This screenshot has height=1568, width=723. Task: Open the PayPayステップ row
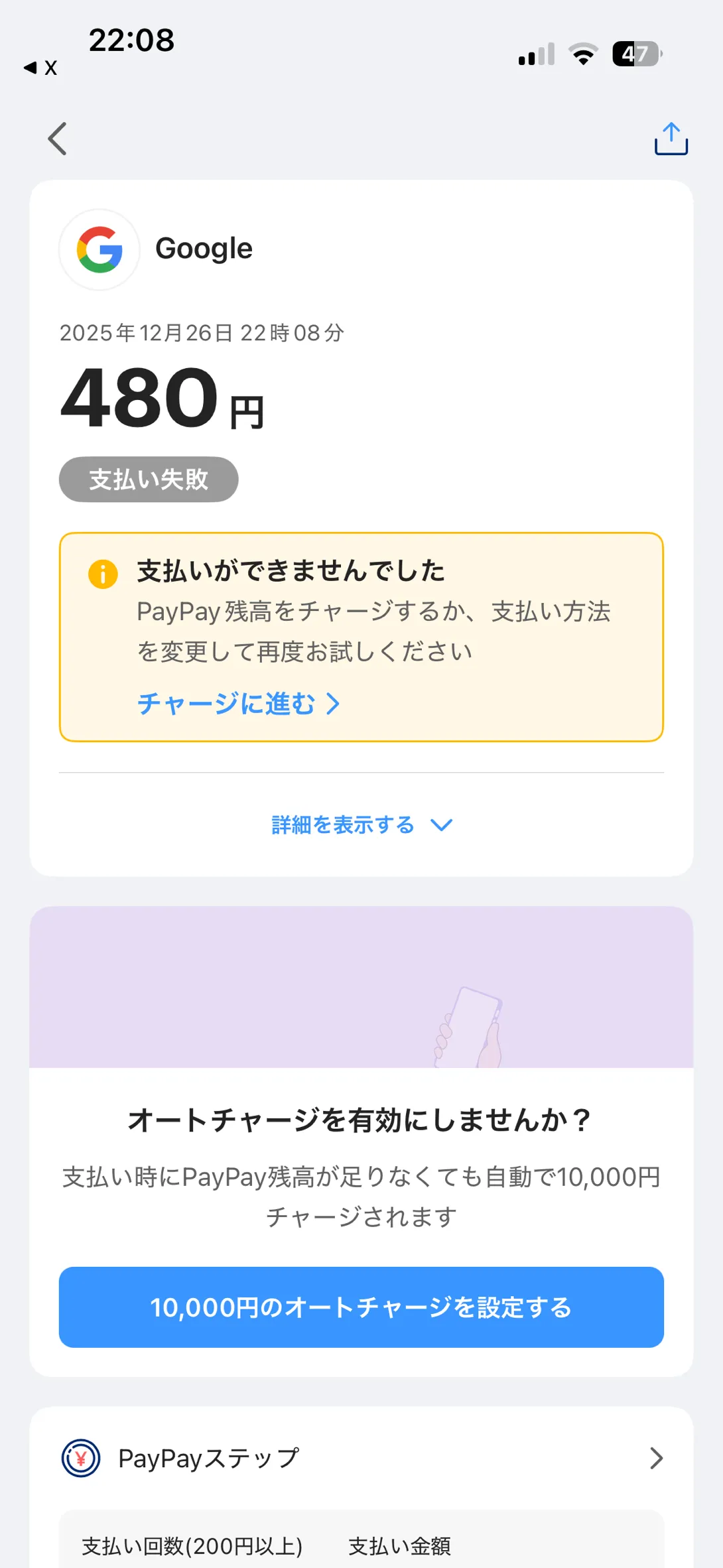(x=361, y=1458)
